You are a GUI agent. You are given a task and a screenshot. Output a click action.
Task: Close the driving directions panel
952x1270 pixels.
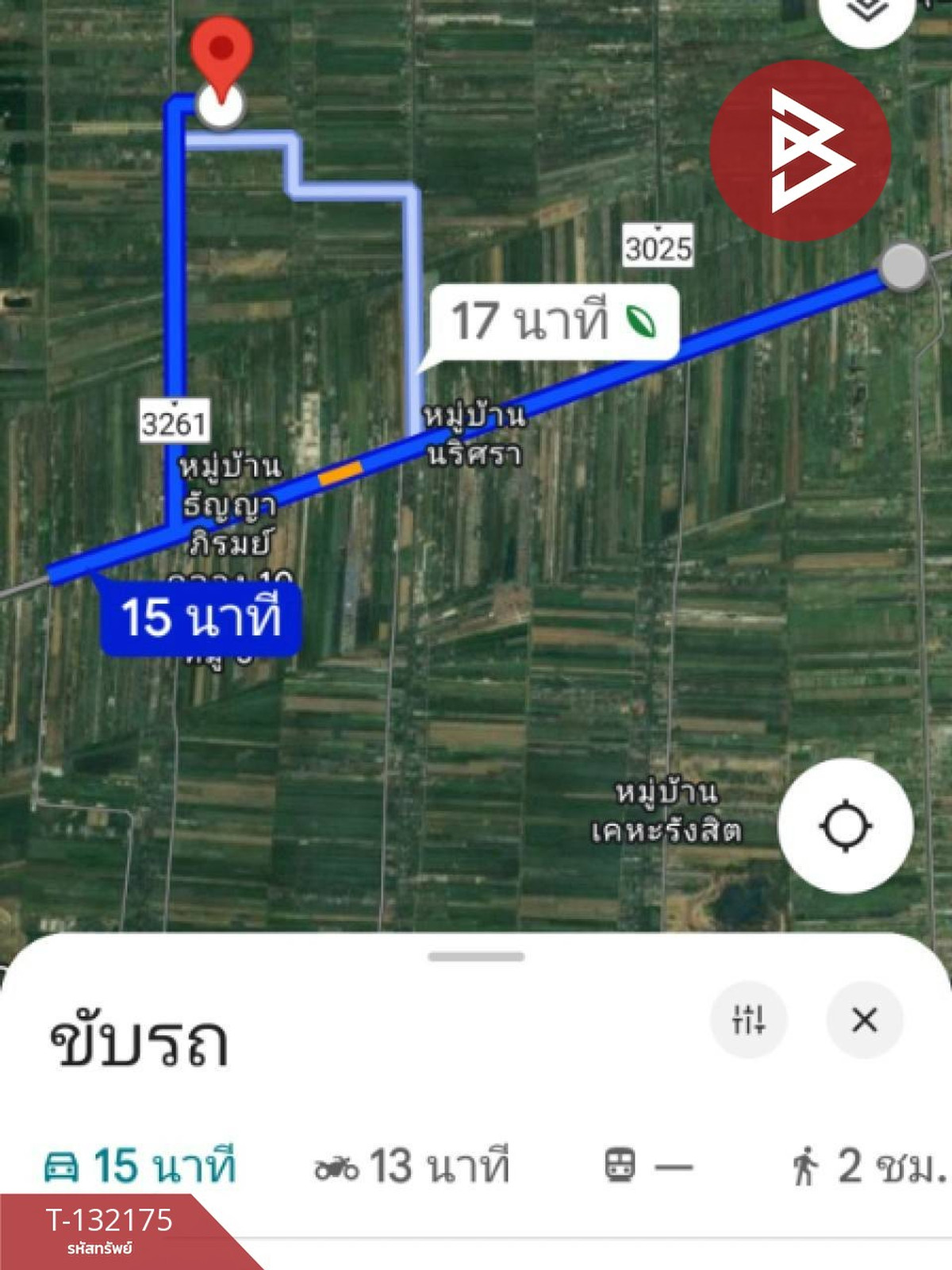point(864,1019)
